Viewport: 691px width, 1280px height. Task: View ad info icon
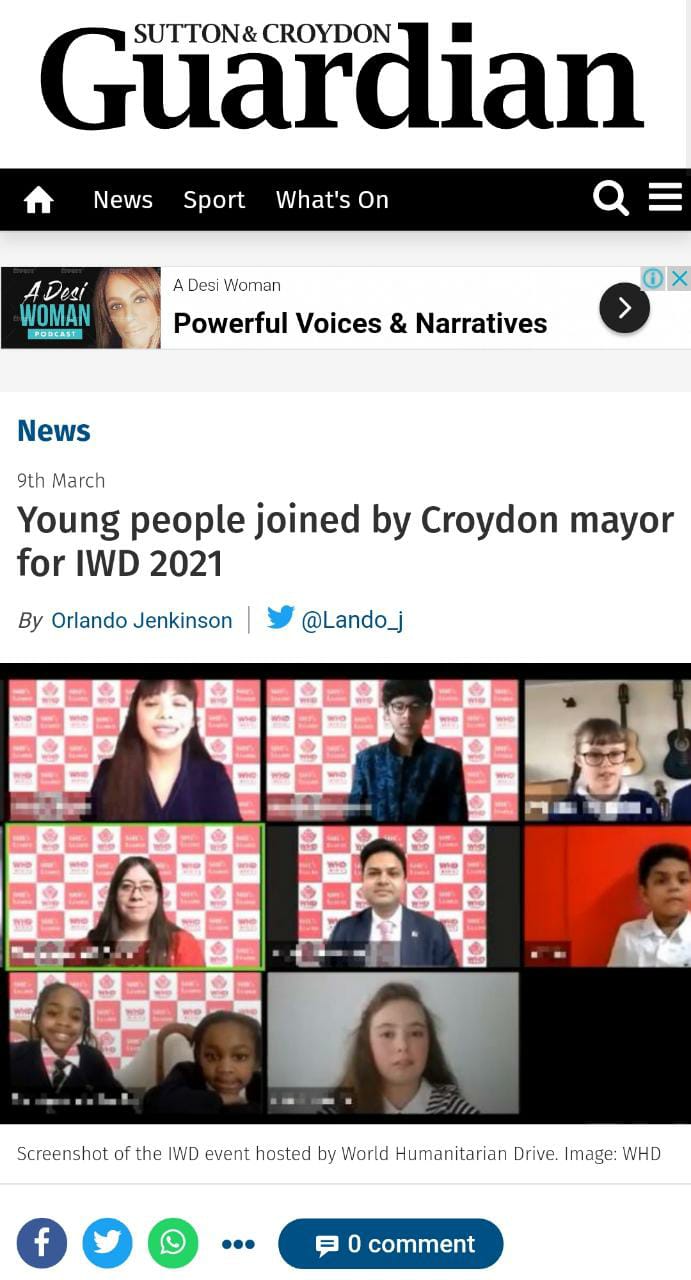(x=653, y=278)
